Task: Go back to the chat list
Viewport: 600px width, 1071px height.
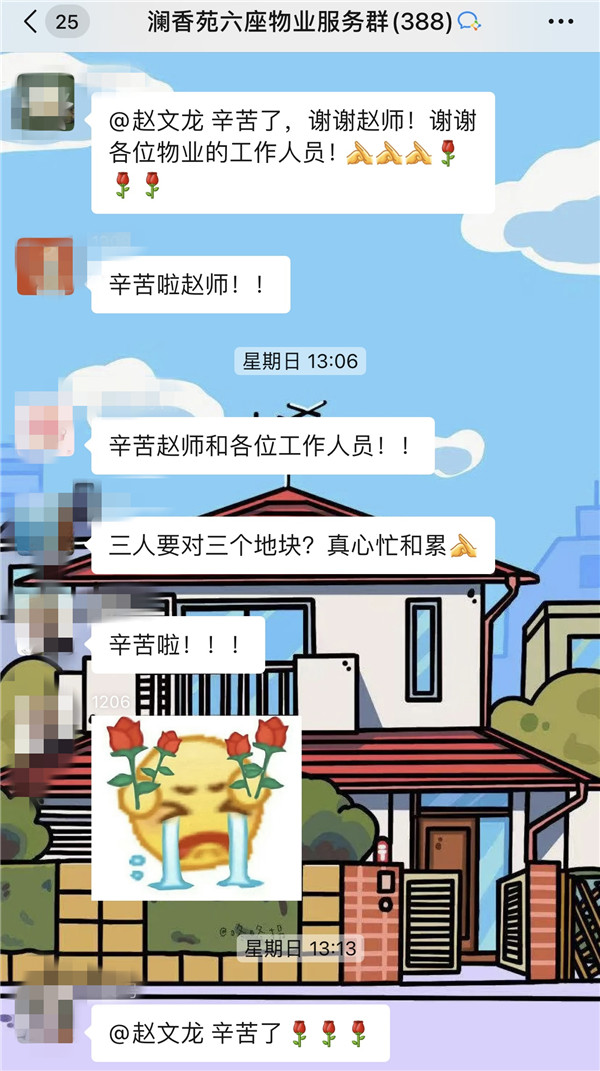Action: click(x=32, y=22)
